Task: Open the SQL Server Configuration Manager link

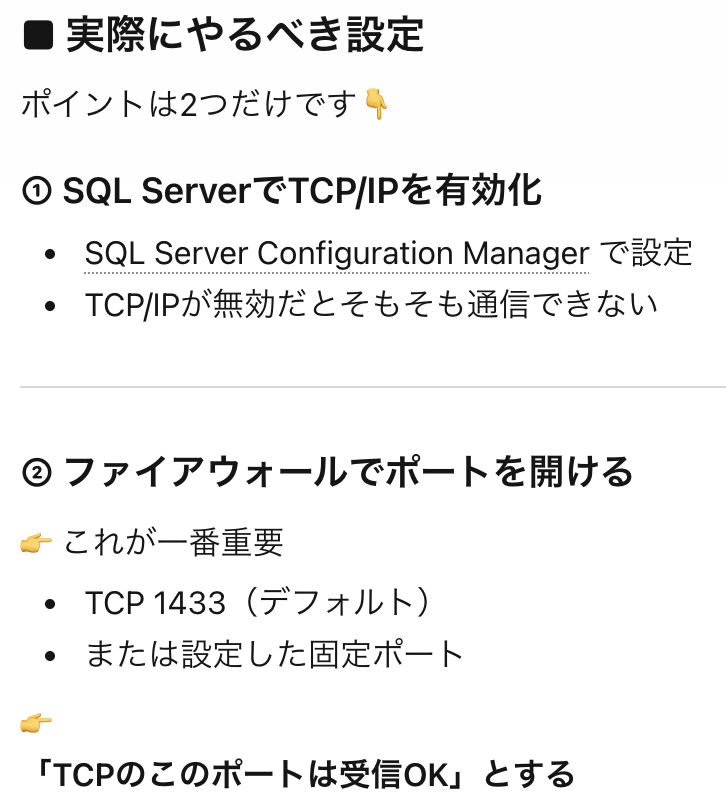Action: (x=336, y=253)
